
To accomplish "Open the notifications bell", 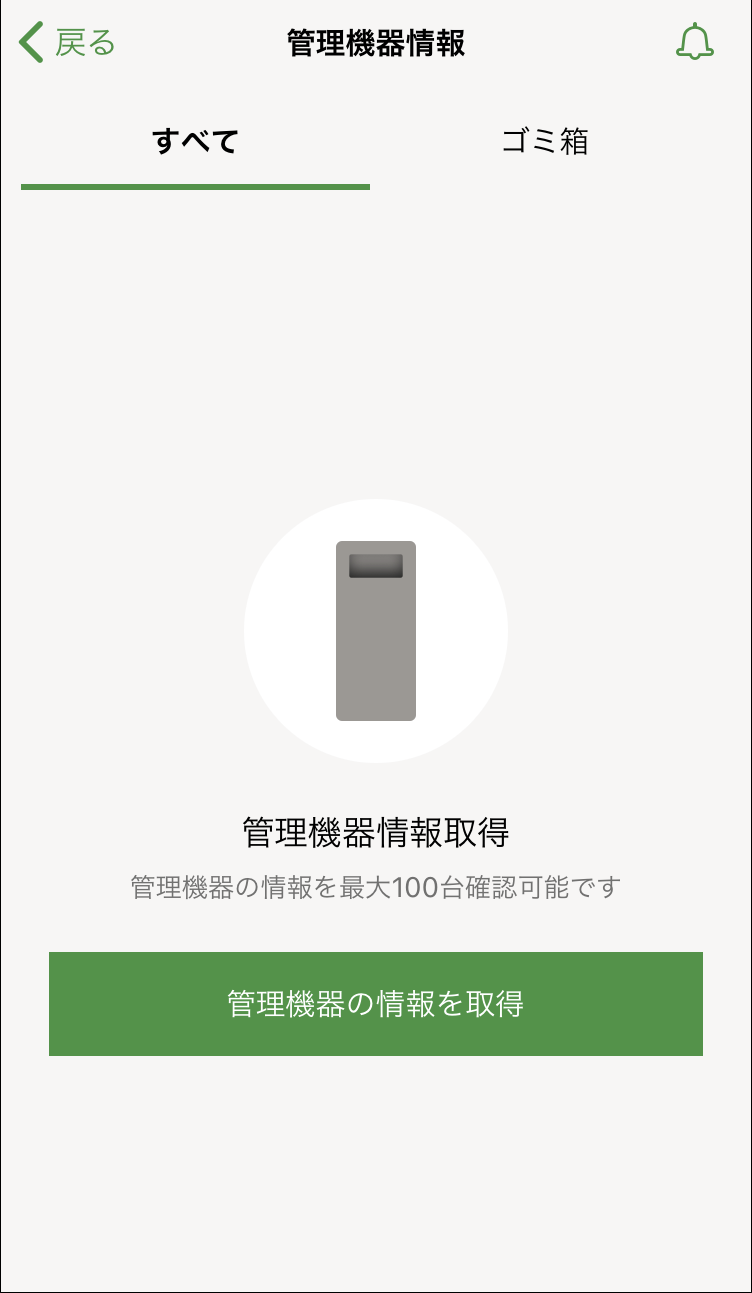I will (x=694, y=43).
